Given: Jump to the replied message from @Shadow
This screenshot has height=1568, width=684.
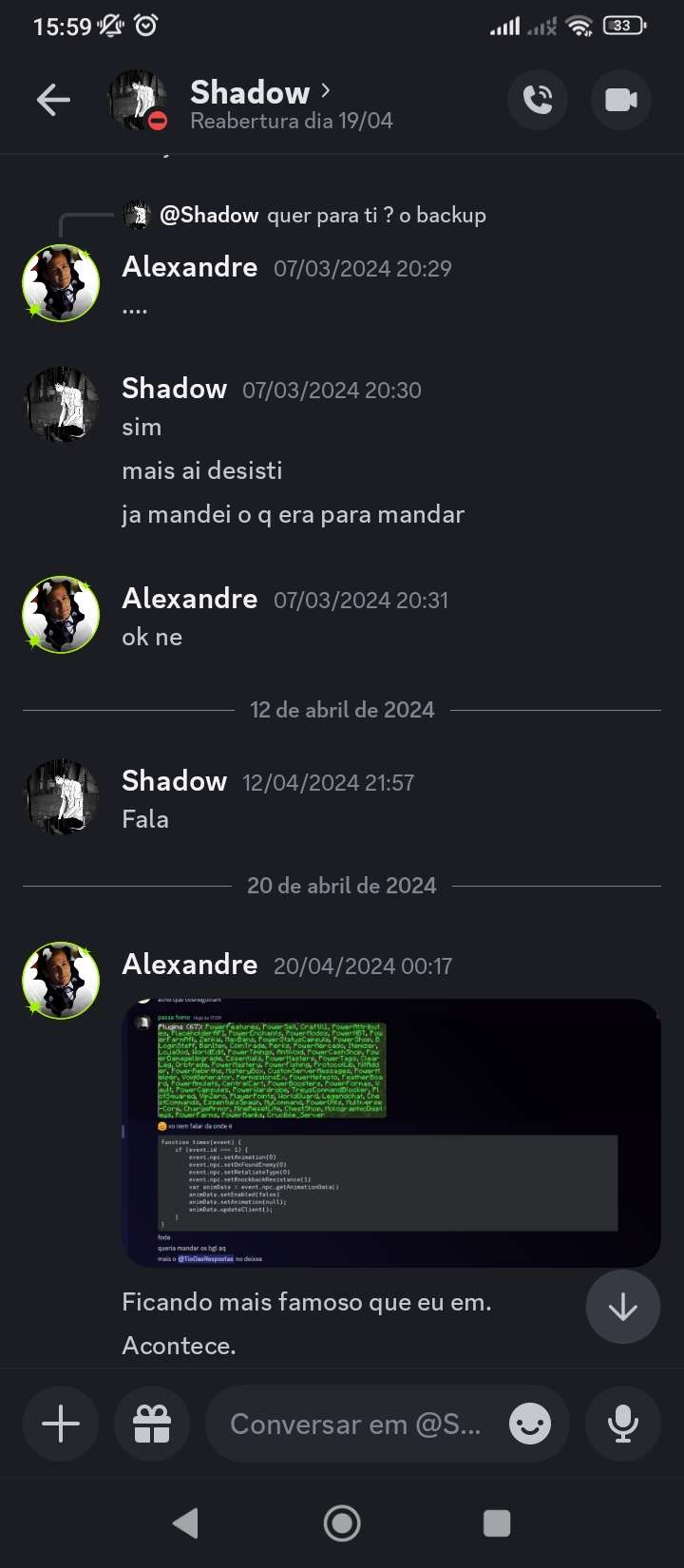Looking at the screenshot, I should [323, 216].
